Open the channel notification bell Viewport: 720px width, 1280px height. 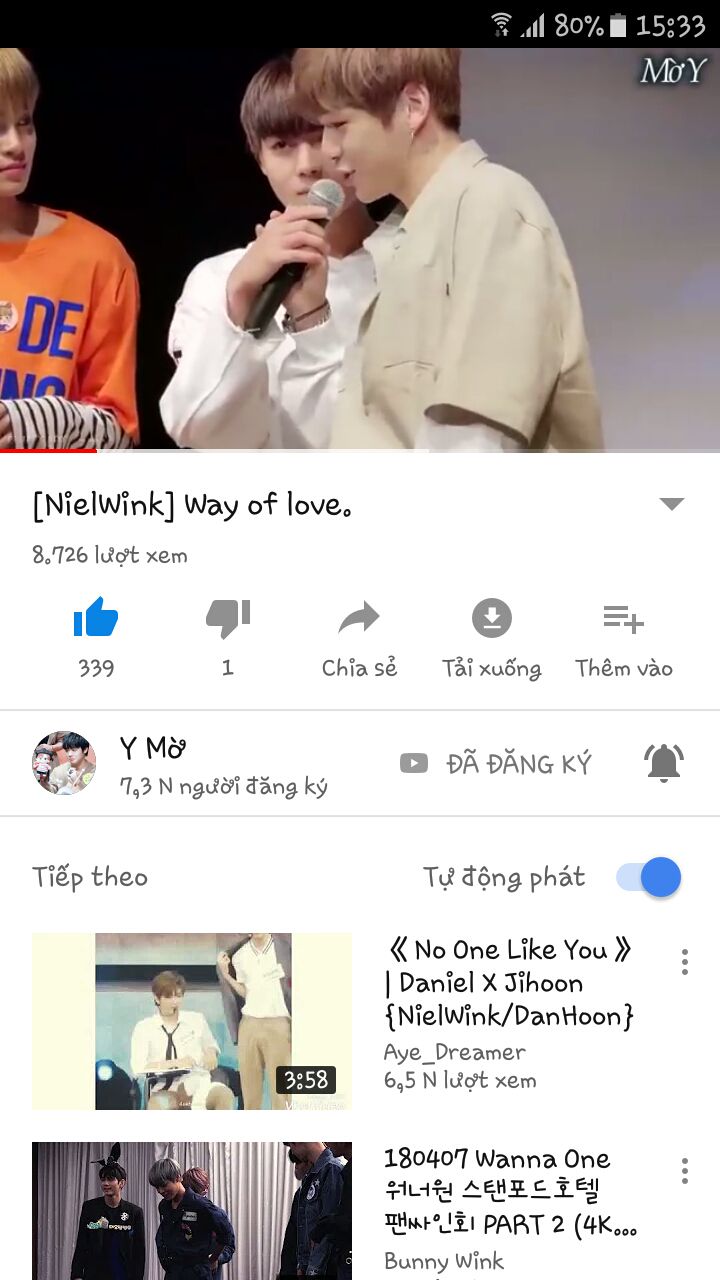pos(663,763)
